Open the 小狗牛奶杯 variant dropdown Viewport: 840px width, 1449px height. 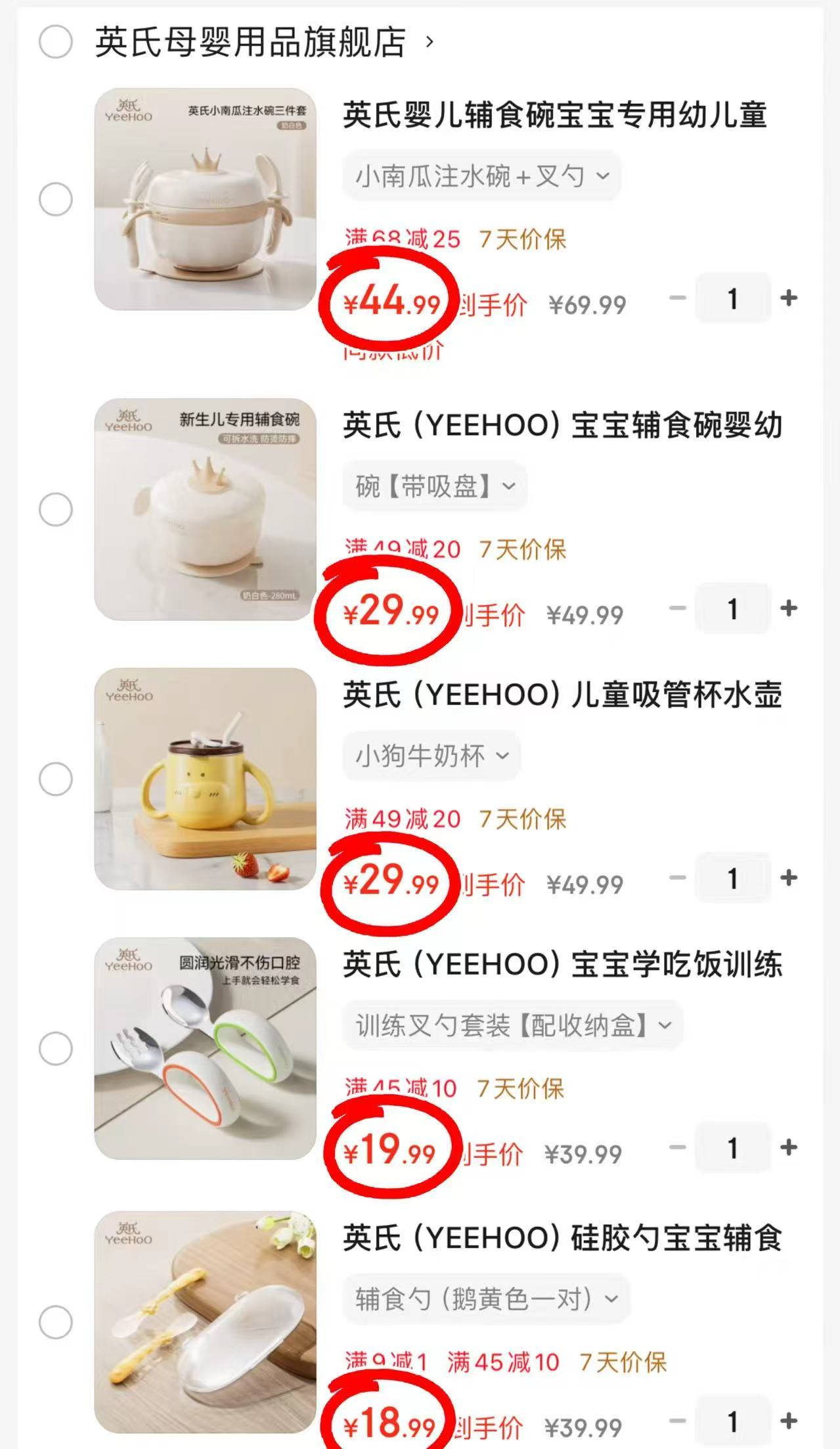431,756
